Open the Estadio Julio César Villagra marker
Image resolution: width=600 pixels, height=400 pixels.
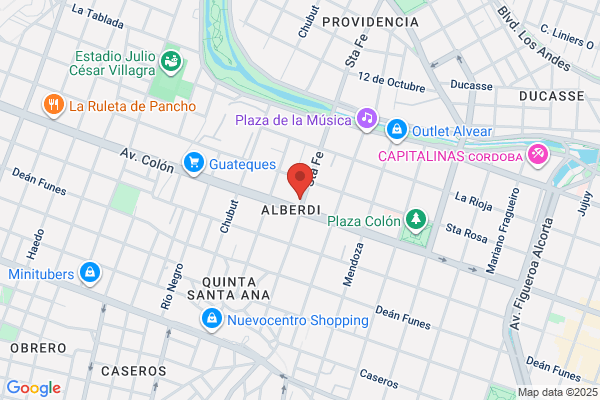tap(173, 62)
